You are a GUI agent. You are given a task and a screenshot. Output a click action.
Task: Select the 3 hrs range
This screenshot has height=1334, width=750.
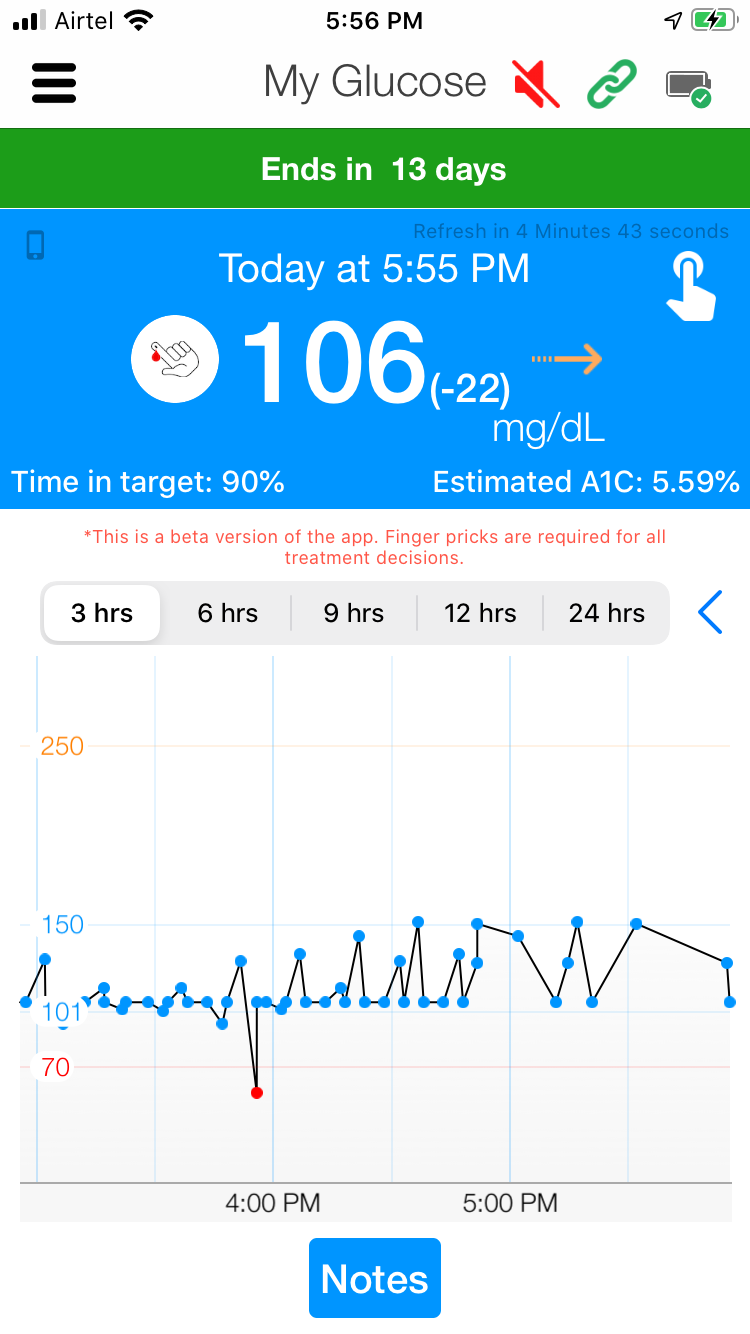102,613
